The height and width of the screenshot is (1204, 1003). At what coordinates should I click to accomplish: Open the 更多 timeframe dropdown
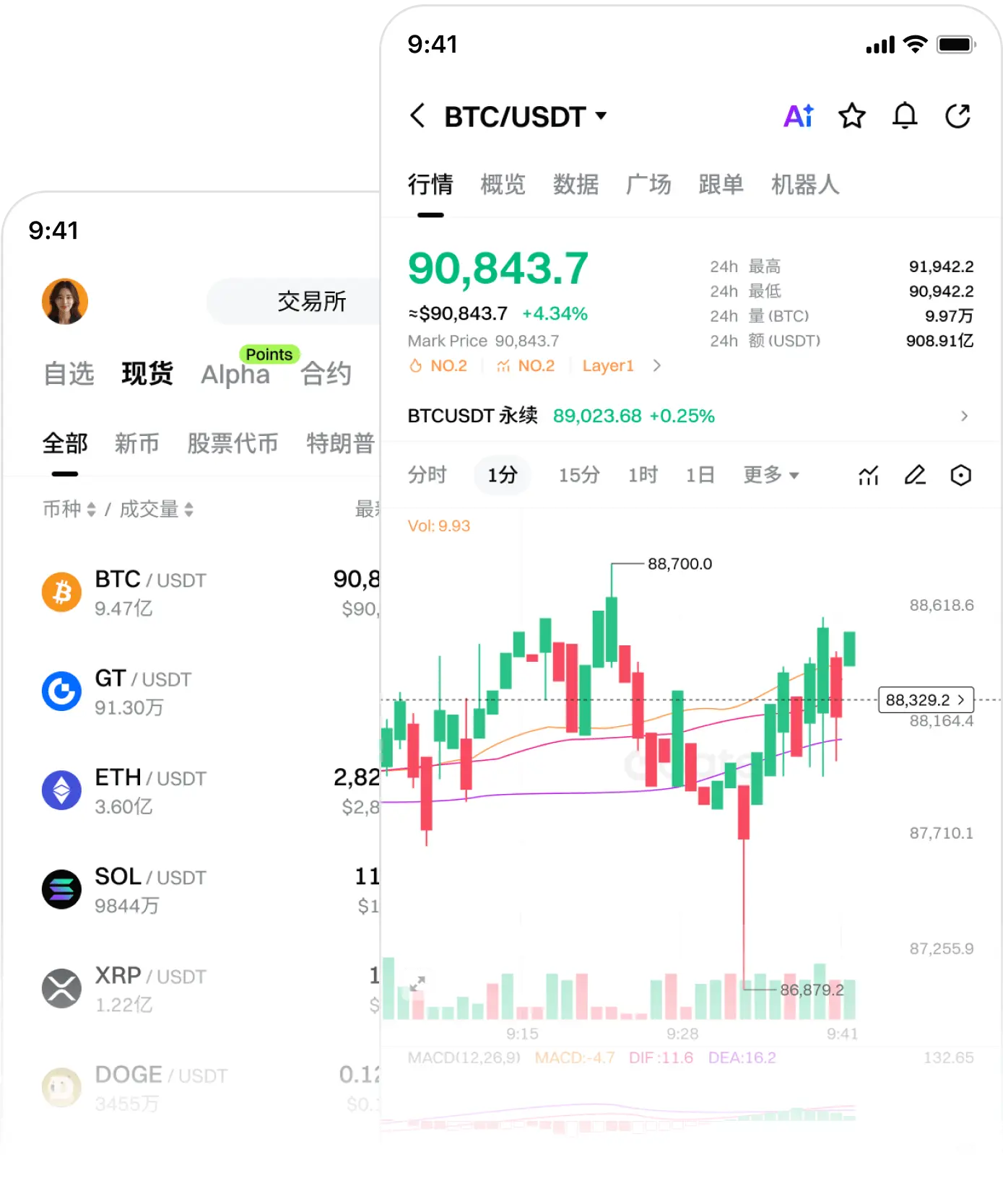[770, 475]
